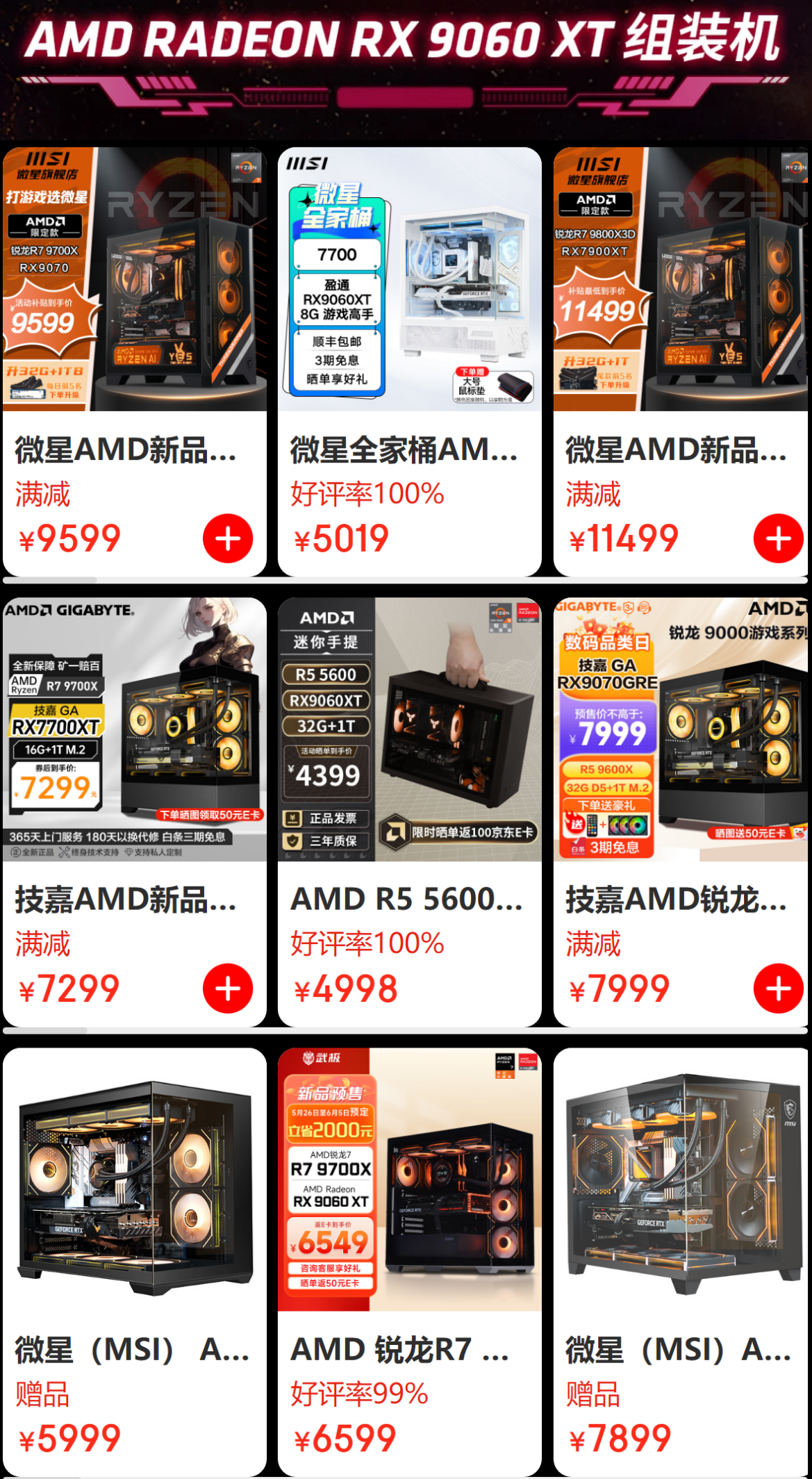Image resolution: width=812 pixels, height=1479 pixels.
Task: Add the ¥9599 微星 PC to cart
Action: (x=228, y=538)
